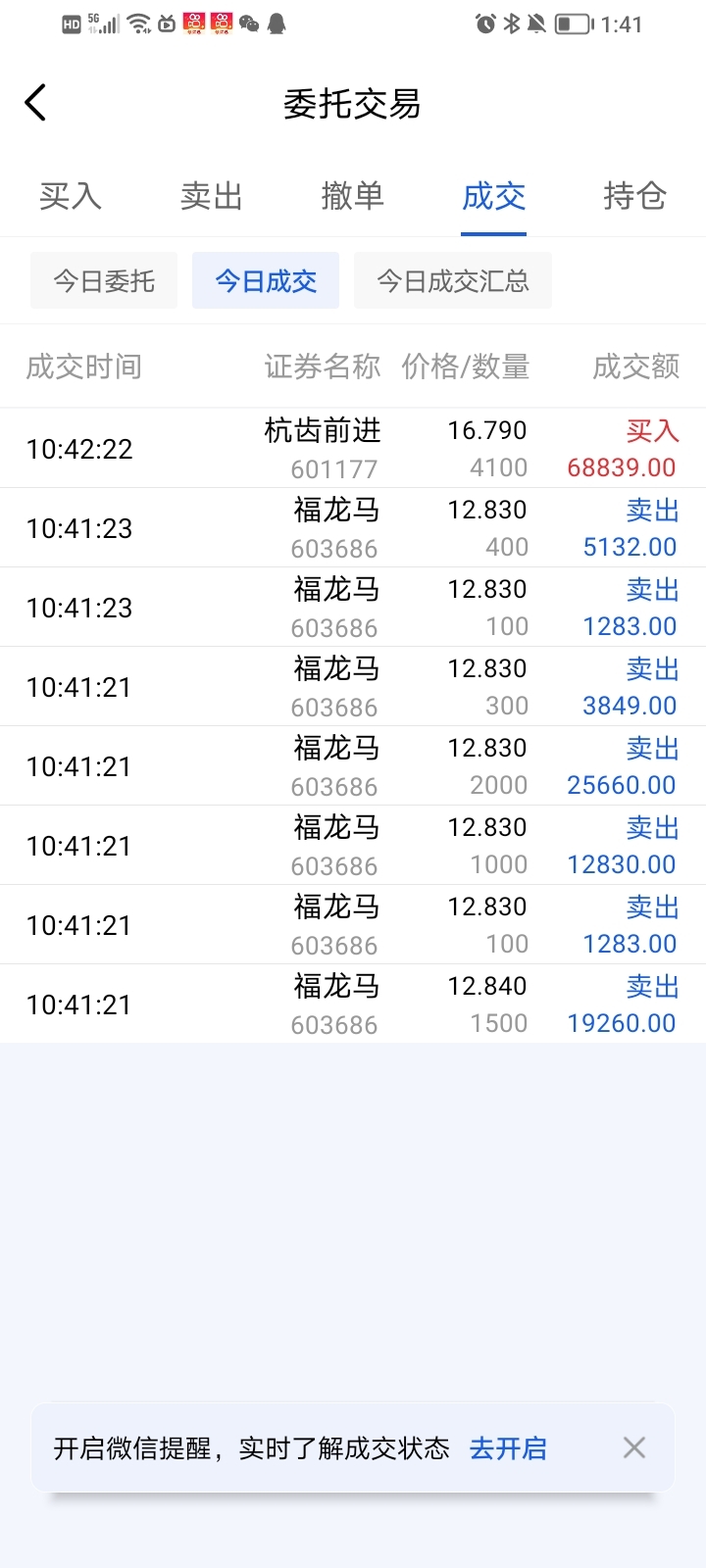The height and width of the screenshot is (1568, 706).
Task: Open the 杭齿前进 buy record at 10:42:22
Action: point(353,448)
